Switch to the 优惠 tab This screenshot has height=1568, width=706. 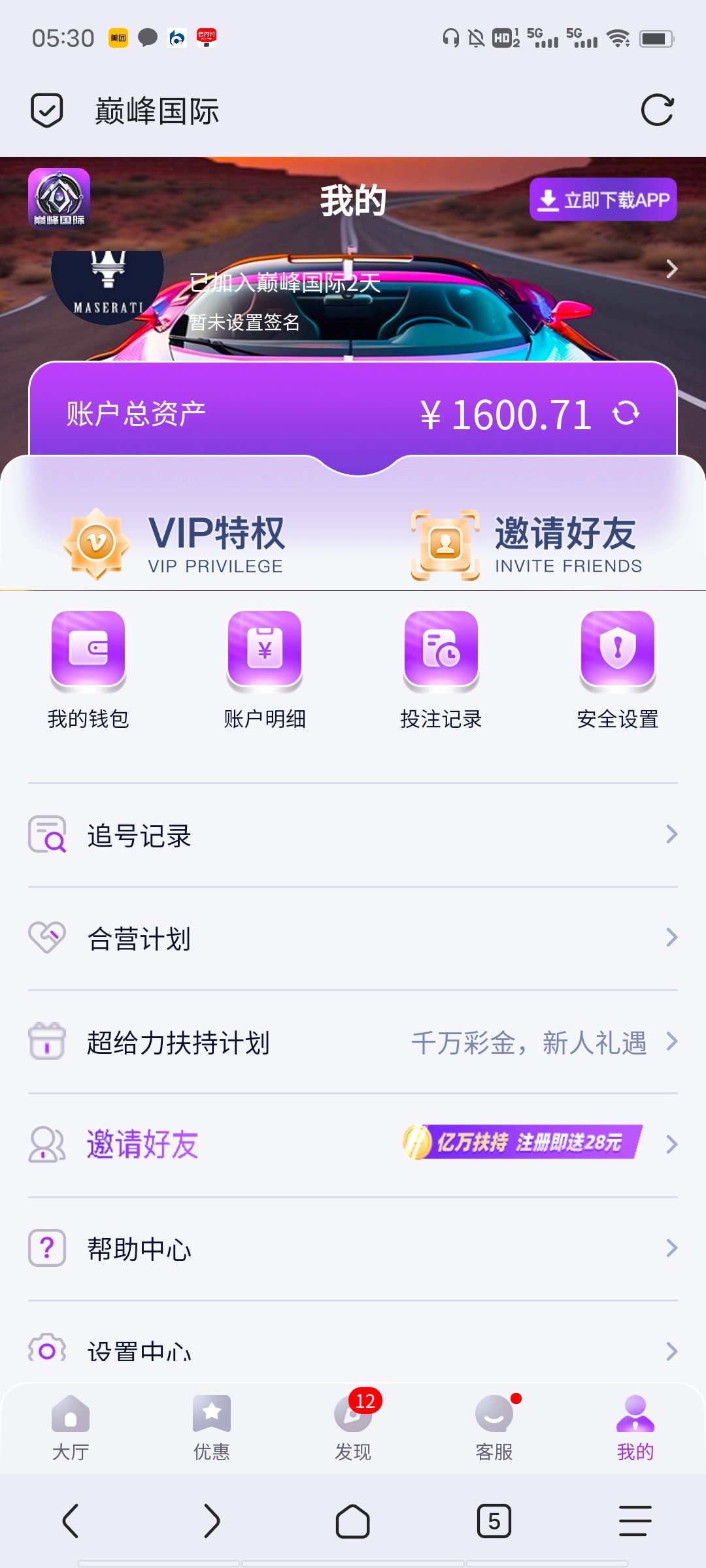pos(212,1428)
